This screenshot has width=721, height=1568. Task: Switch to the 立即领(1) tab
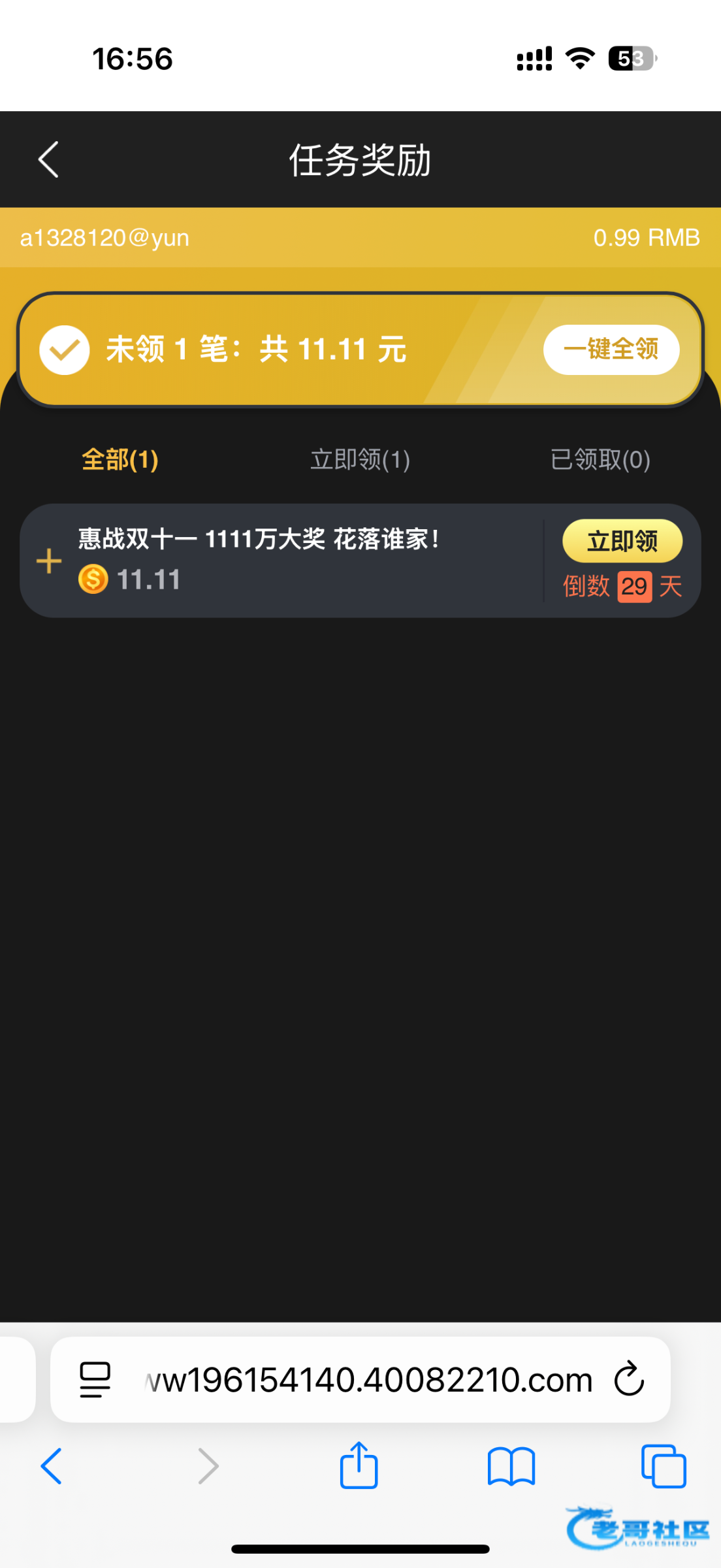pos(360,460)
